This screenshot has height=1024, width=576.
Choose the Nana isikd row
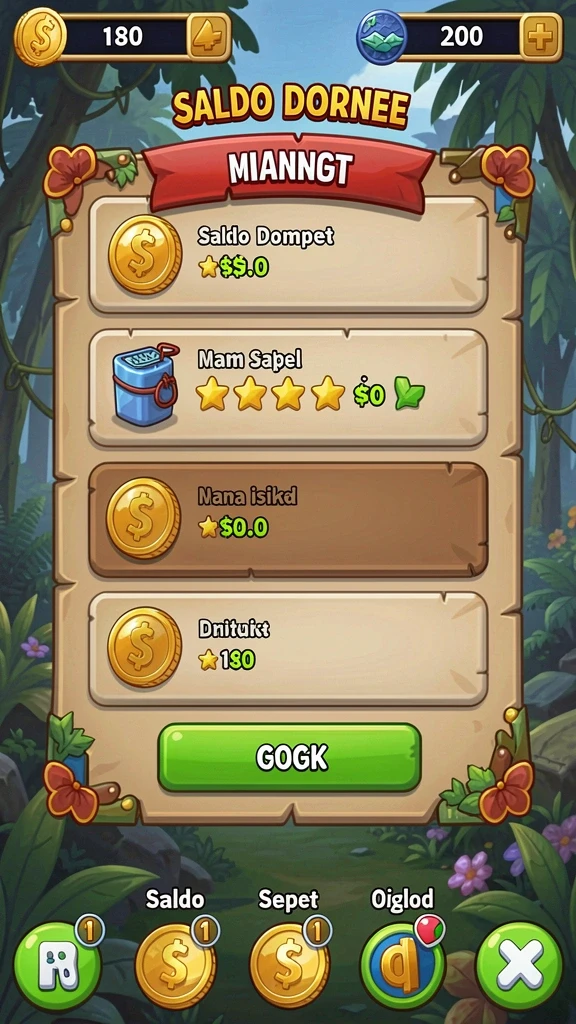288,520
